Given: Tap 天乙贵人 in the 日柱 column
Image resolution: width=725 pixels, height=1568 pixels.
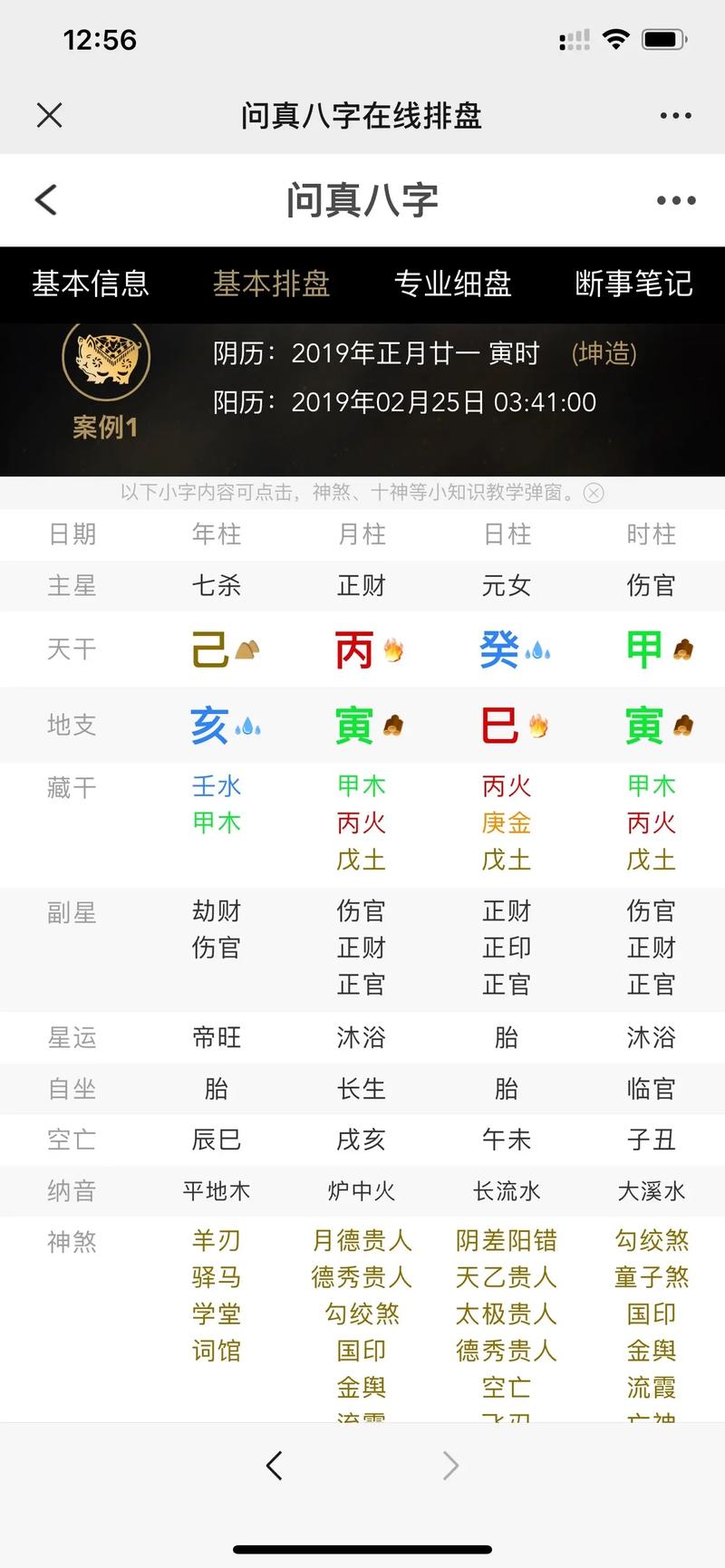Looking at the screenshot, I should coord(506,1277).
